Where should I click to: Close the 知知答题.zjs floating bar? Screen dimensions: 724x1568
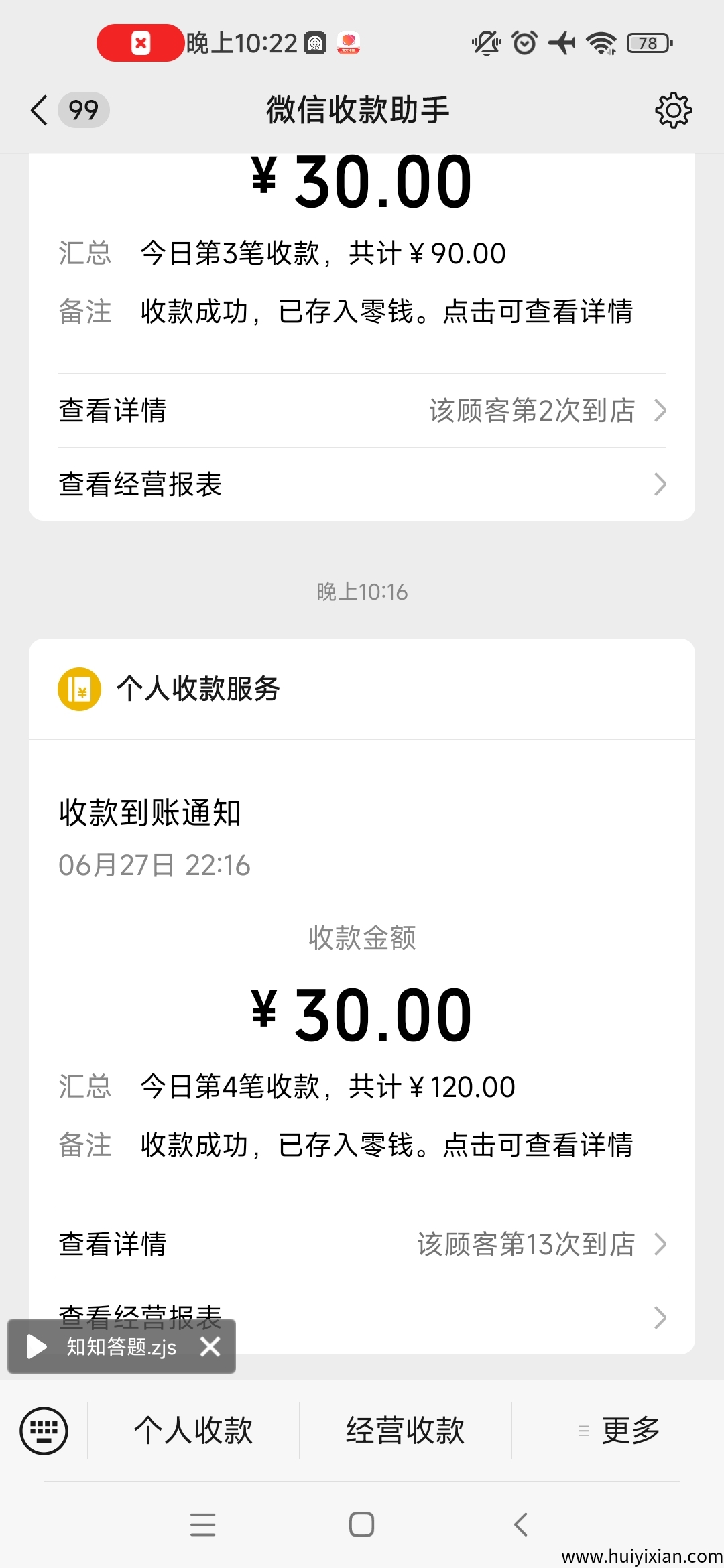coord(210,1346)
